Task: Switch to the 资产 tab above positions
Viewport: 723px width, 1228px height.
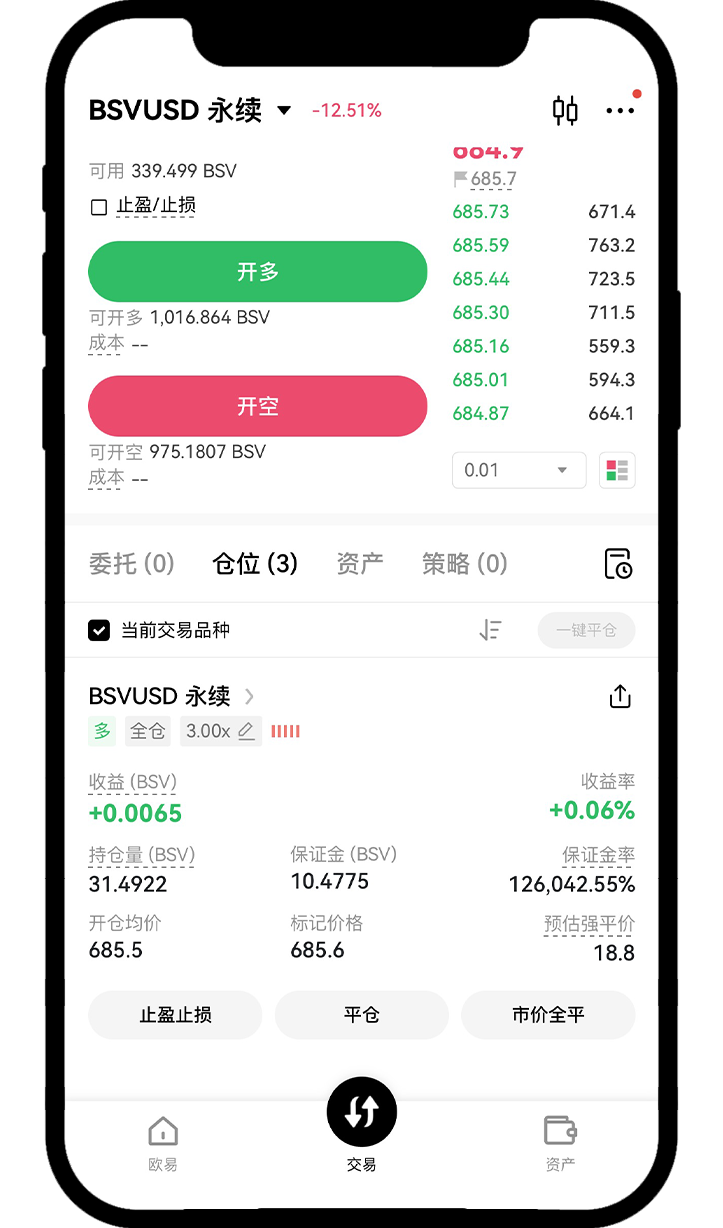Action: point(360,564)
